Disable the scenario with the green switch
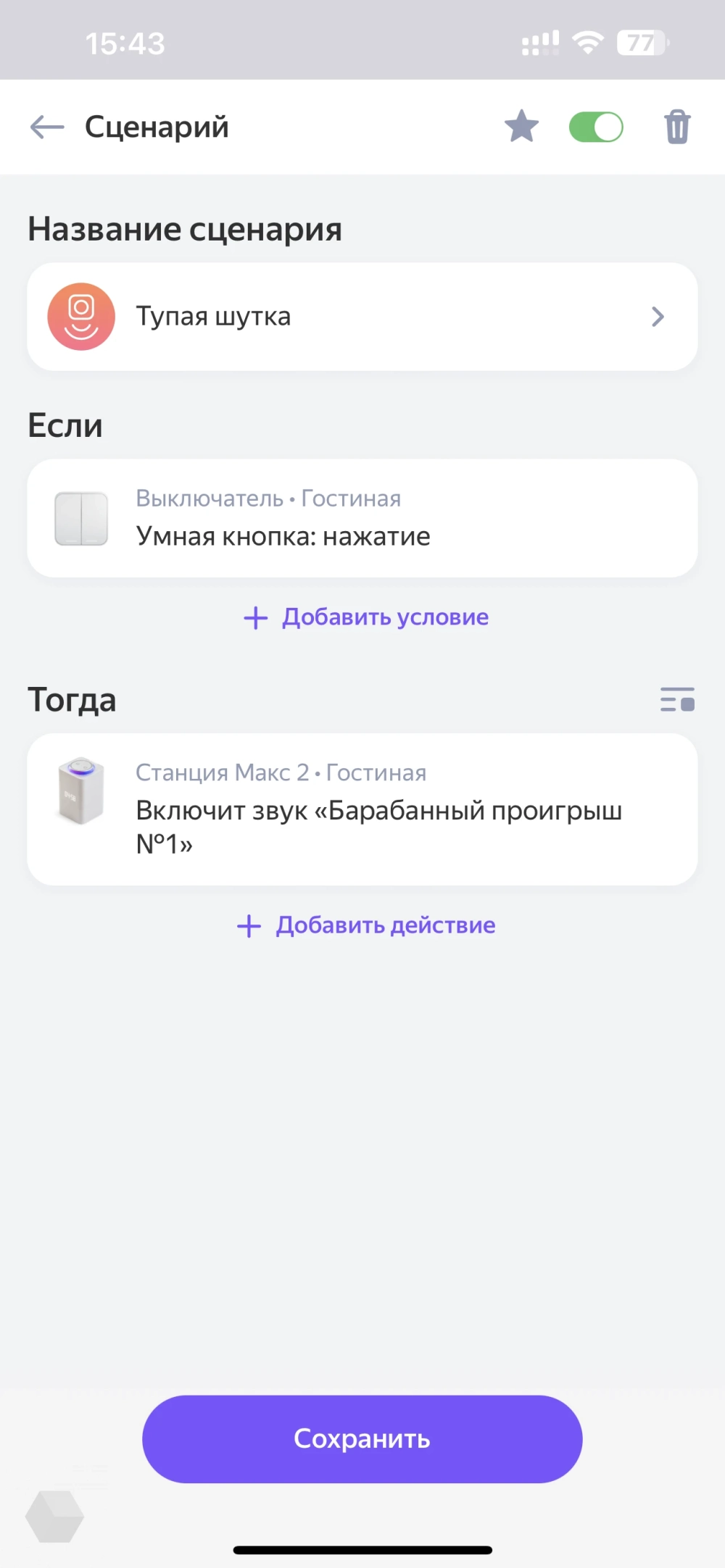Screen dimensions: 725x1568 pyautogui.click(x=596, y=128)
